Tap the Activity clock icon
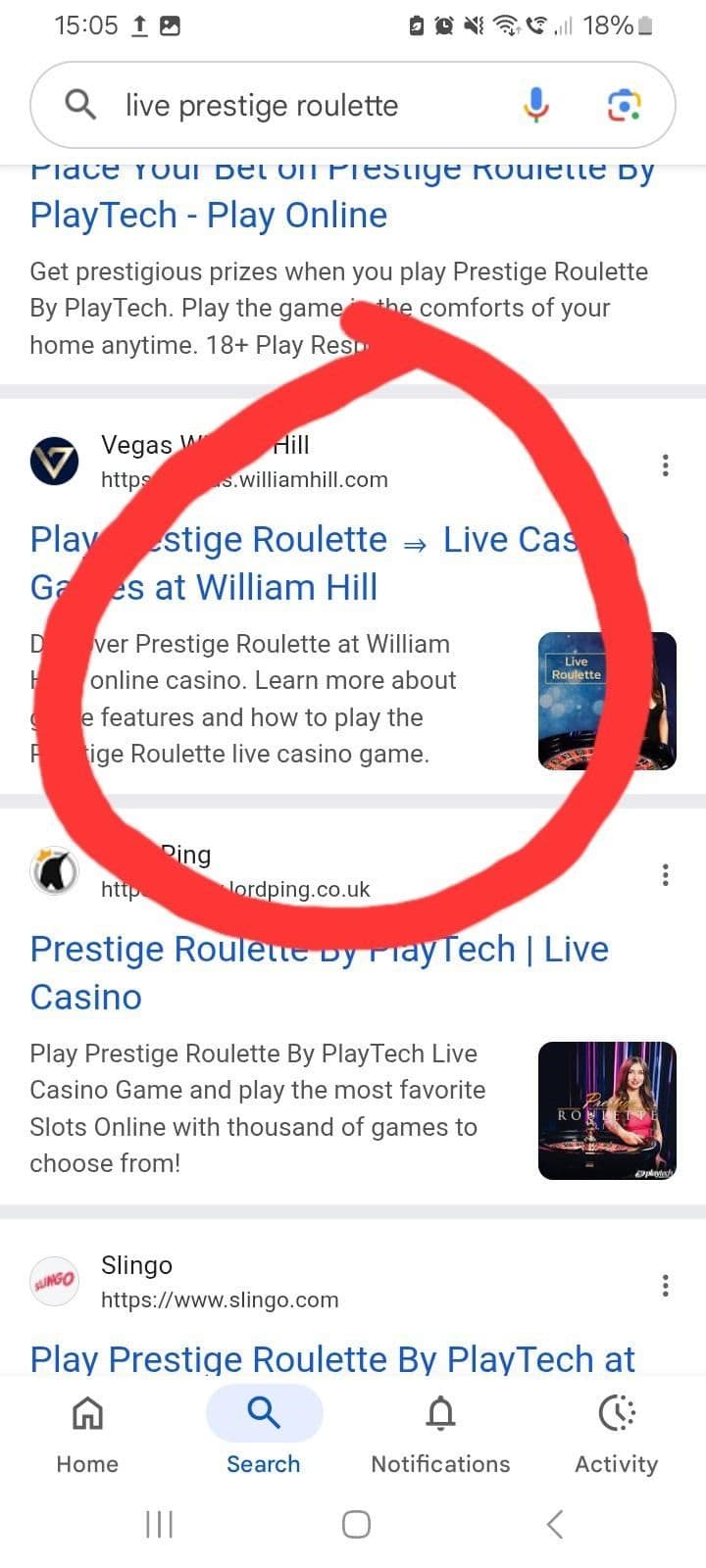706x1568 pixels. pyautogui.click(x=616, y=1414)
